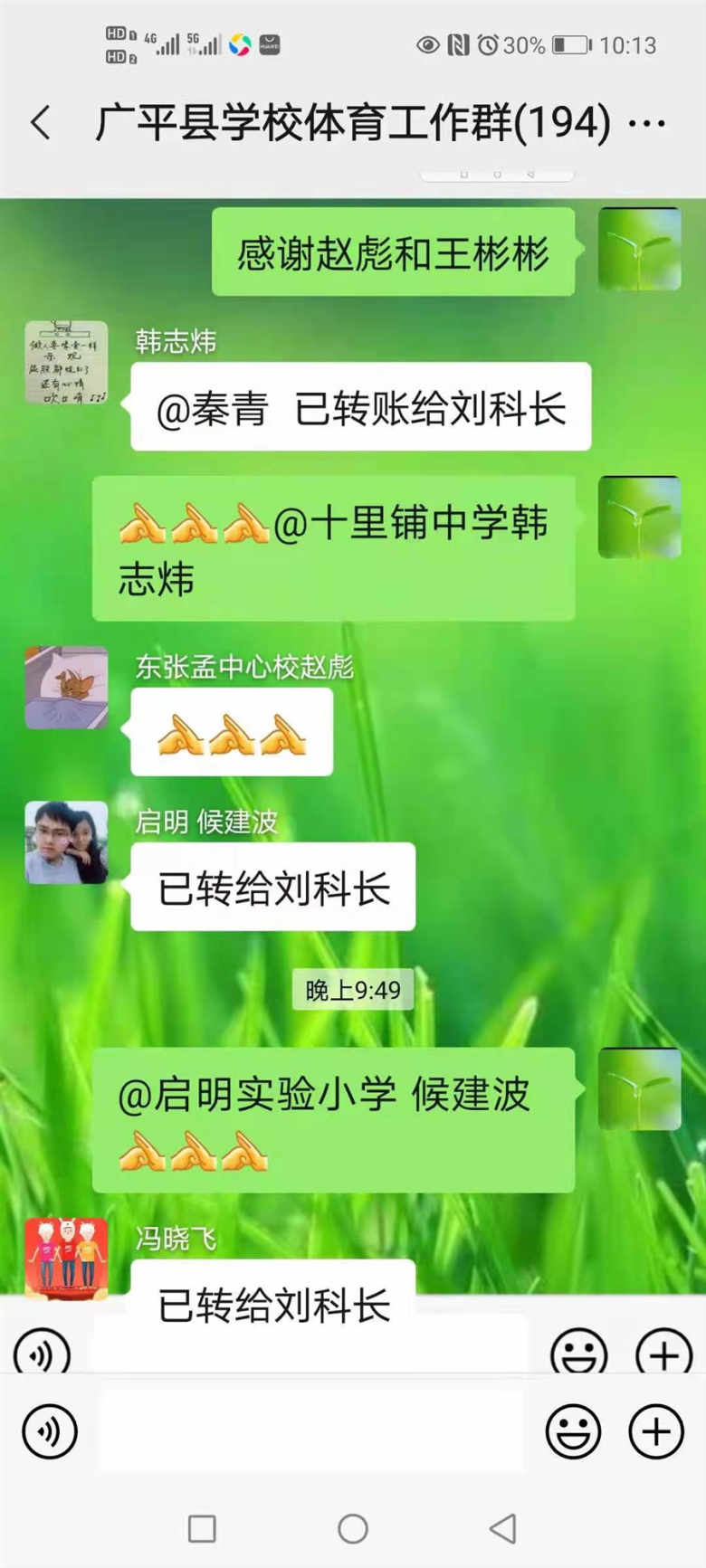The width and height of the screenshot is (706, 1568).
Task: Focus the message text field
Action: [312, 1431]
